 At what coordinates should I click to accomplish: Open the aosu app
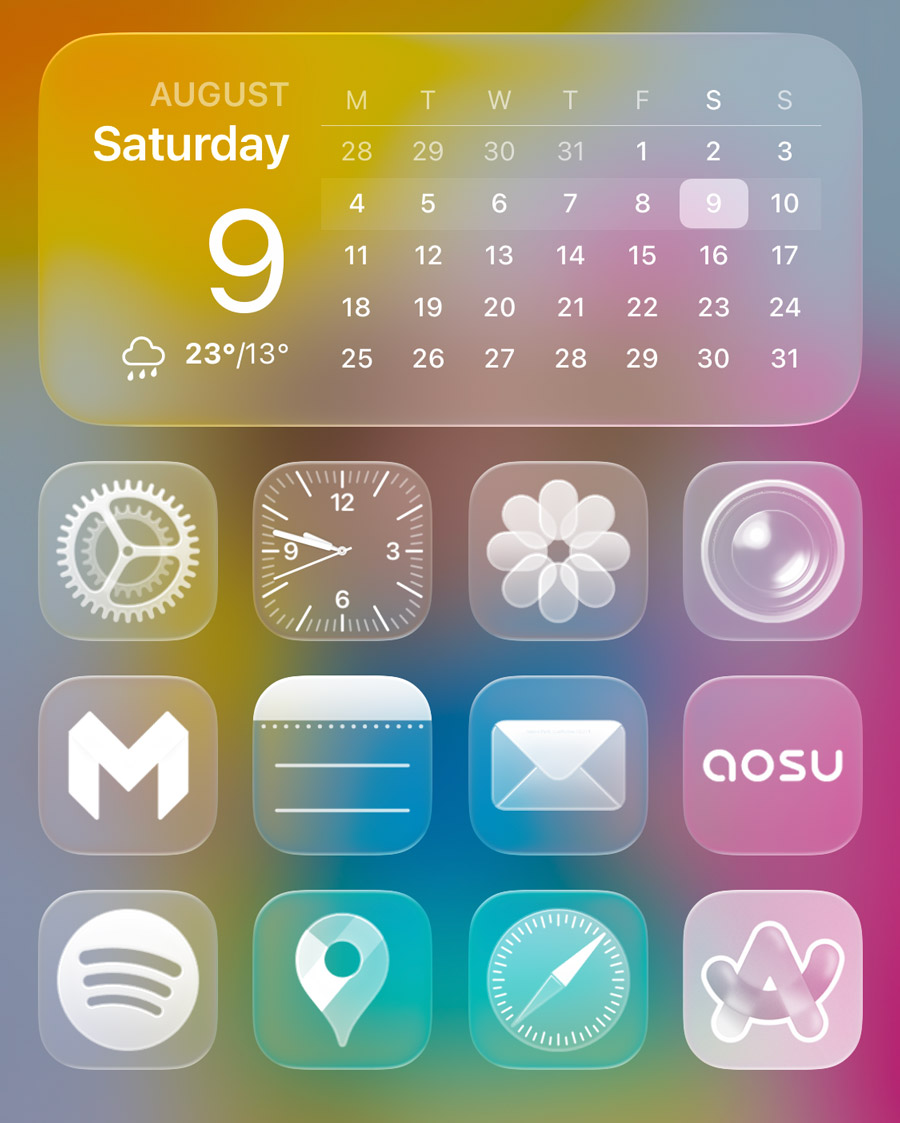(x=772, y=765)
